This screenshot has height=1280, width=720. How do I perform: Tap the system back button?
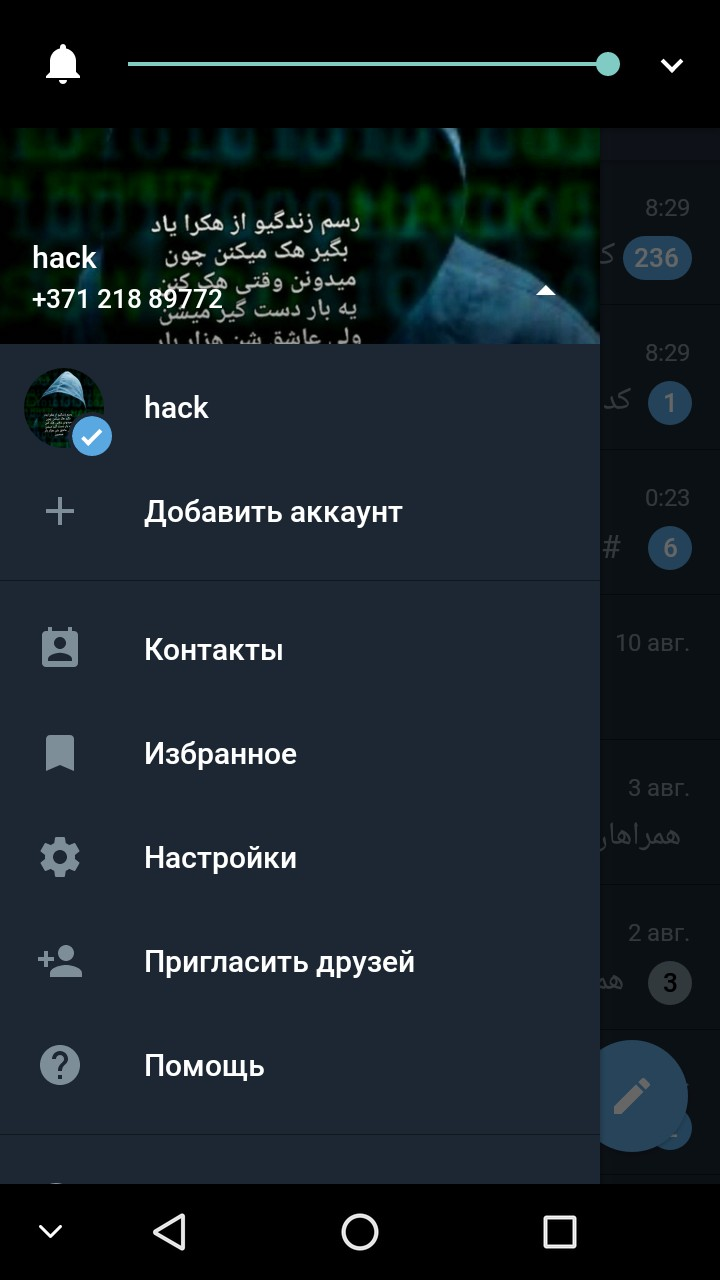(x=169, y=1232)
